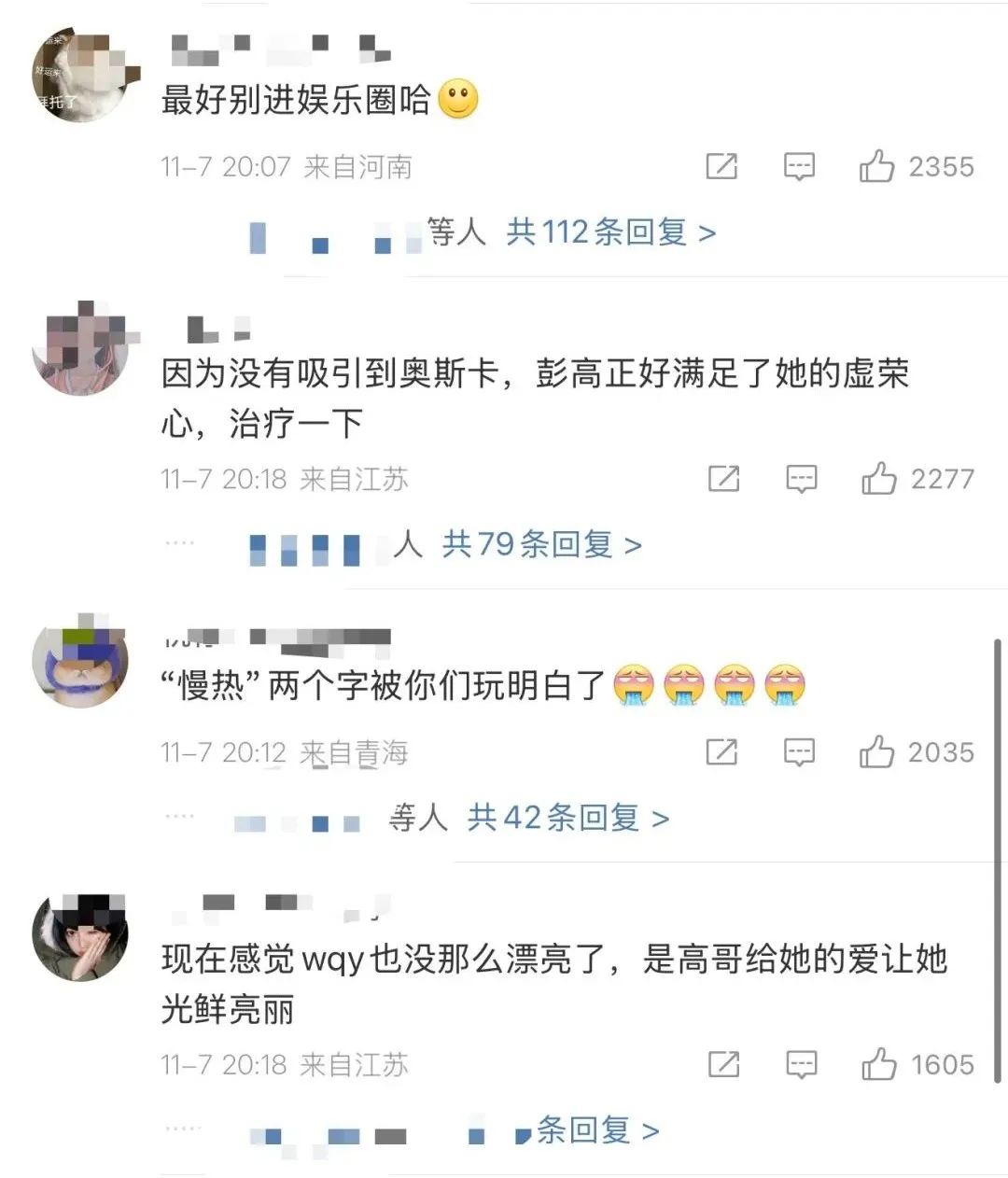This screenshot has width=1008, height=1178.
Task: Repost the "慢热" comment
Action: tap(721, 752)
